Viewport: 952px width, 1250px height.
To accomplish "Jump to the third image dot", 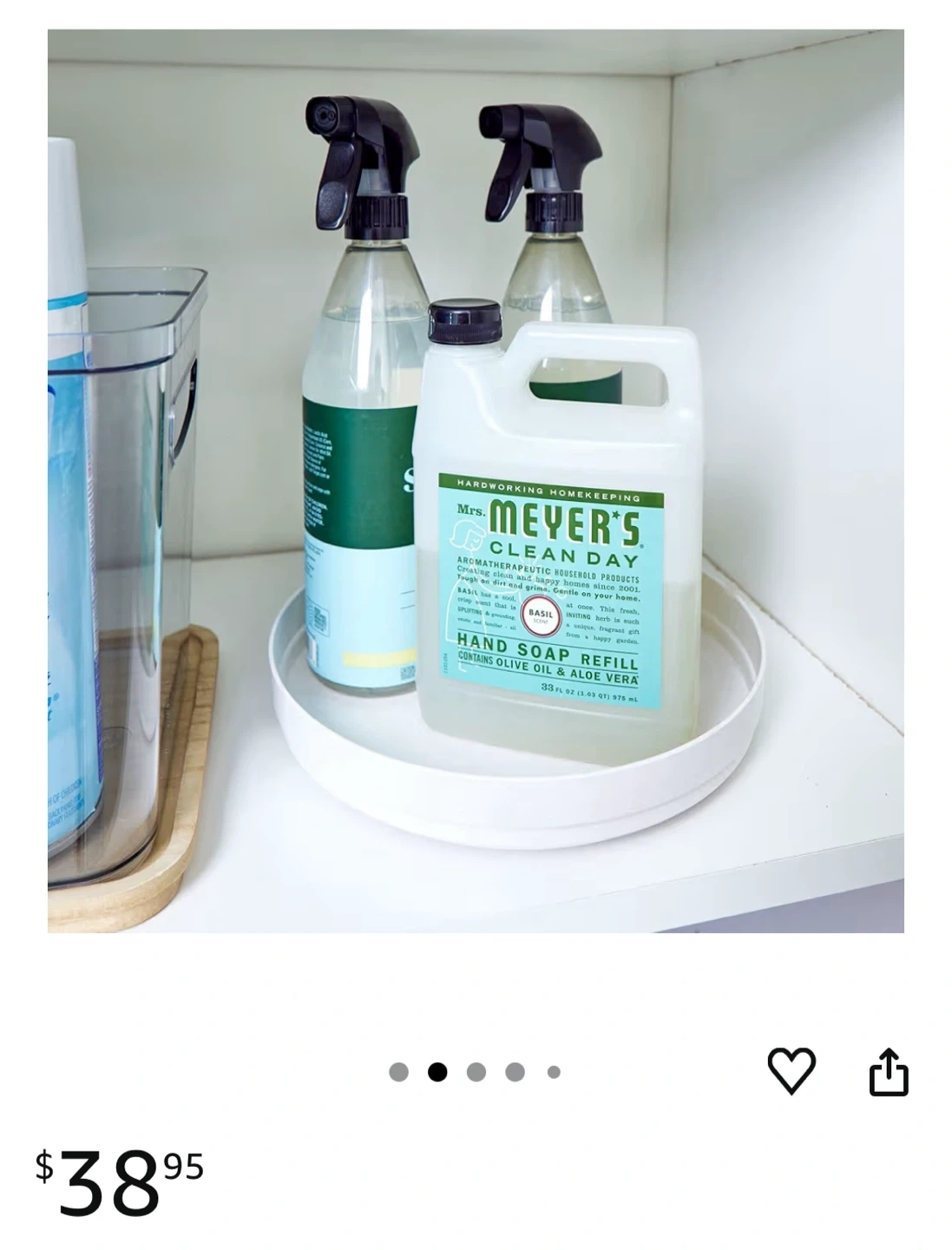I will [476, 1072].
